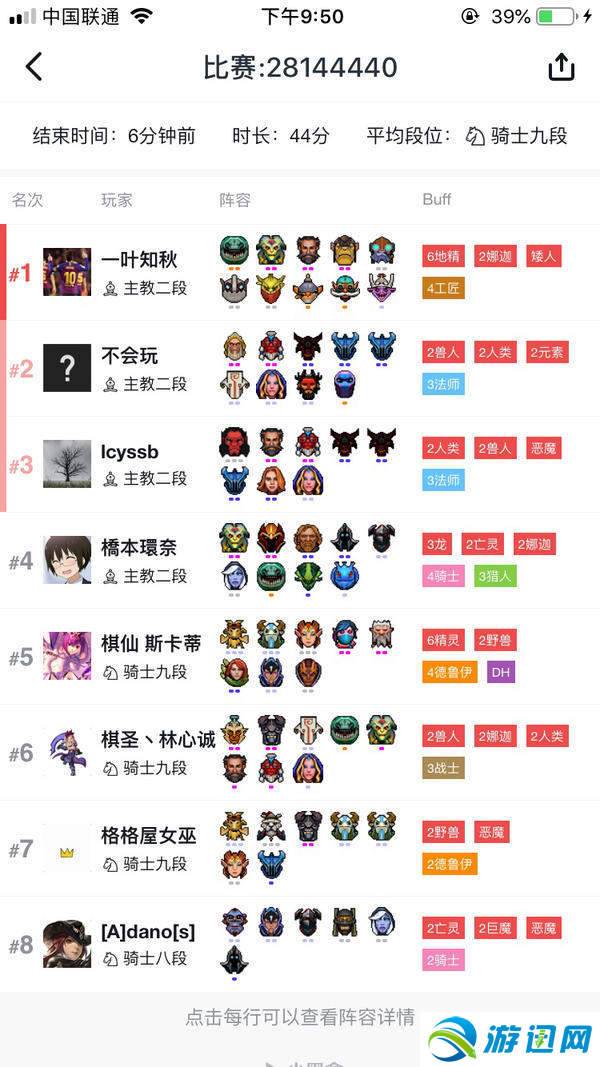600x1067 pixels.
Task: Share this match result
Action: click(561, 67)
